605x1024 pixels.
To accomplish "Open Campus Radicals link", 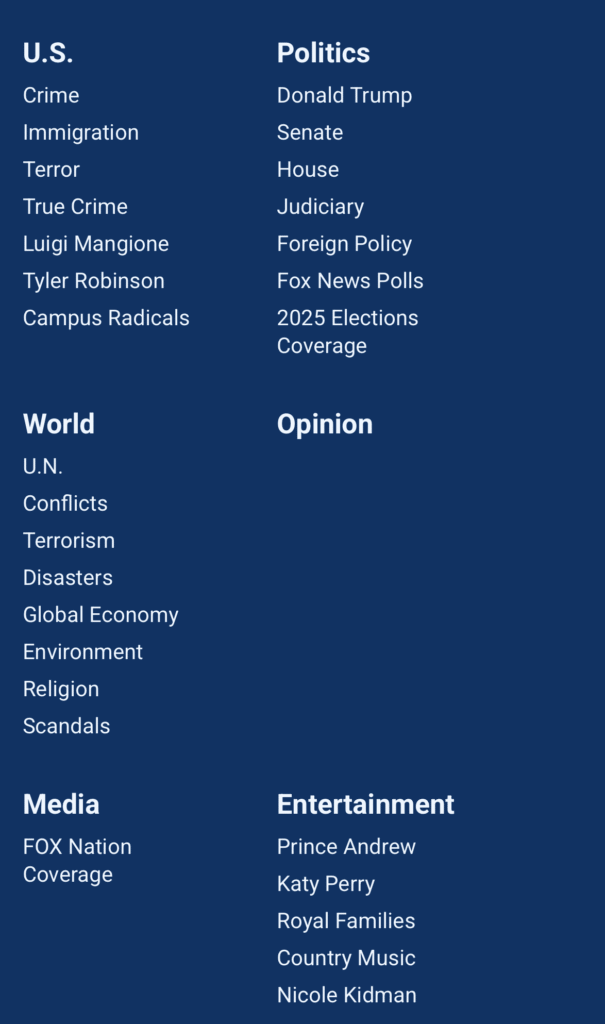I will coord(106,318).
